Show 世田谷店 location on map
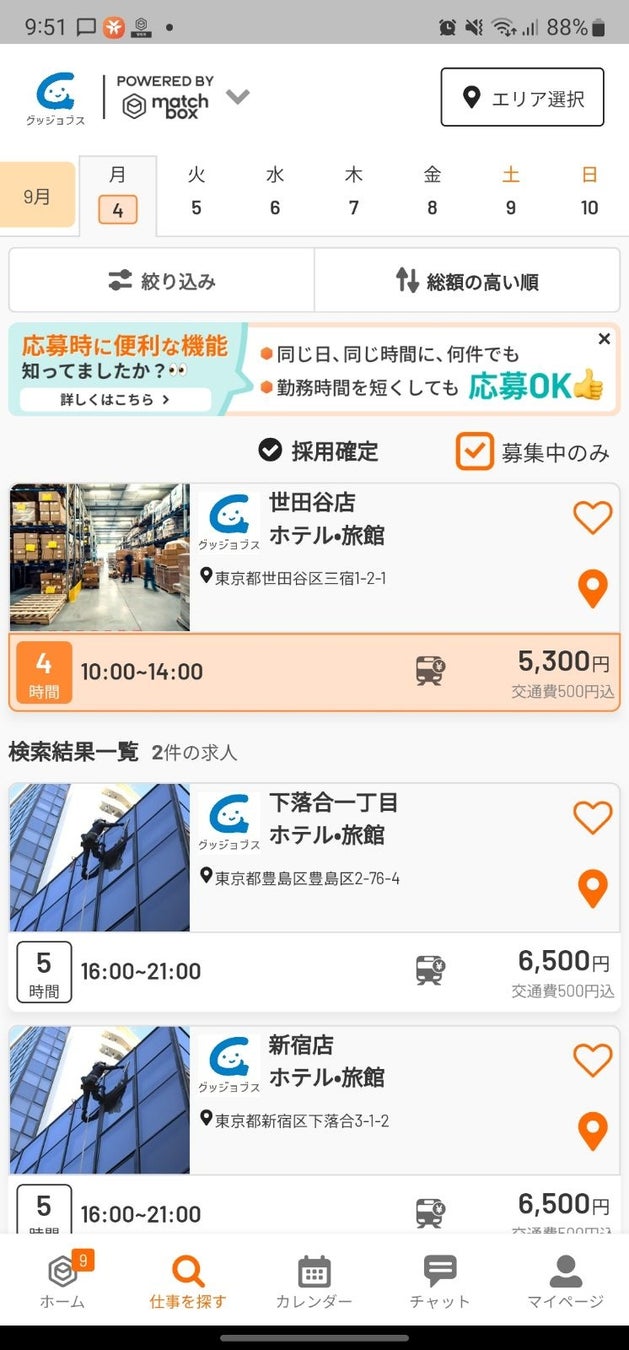 592,588
